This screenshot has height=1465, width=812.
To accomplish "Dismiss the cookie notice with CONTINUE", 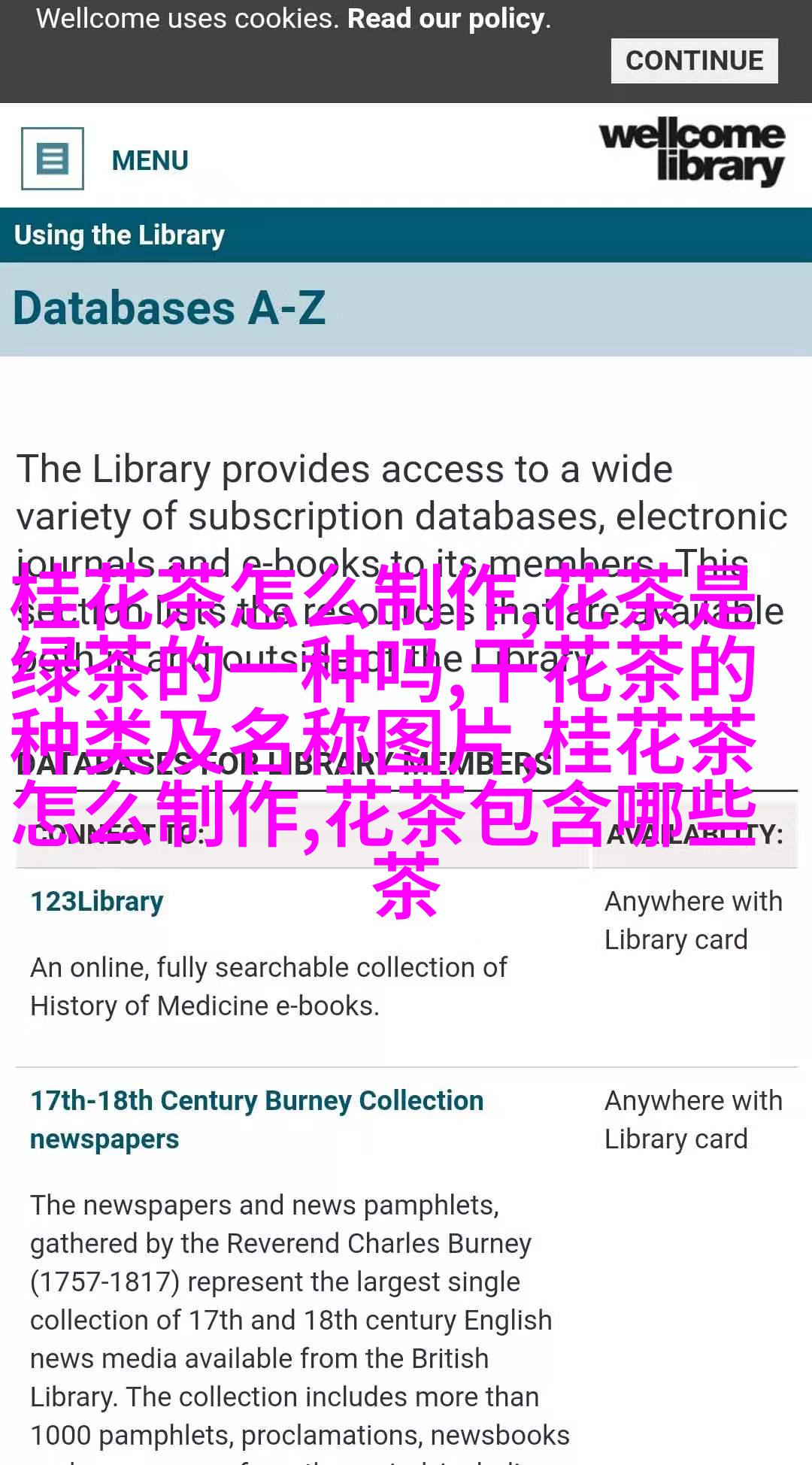I will (x=693, y=61).
